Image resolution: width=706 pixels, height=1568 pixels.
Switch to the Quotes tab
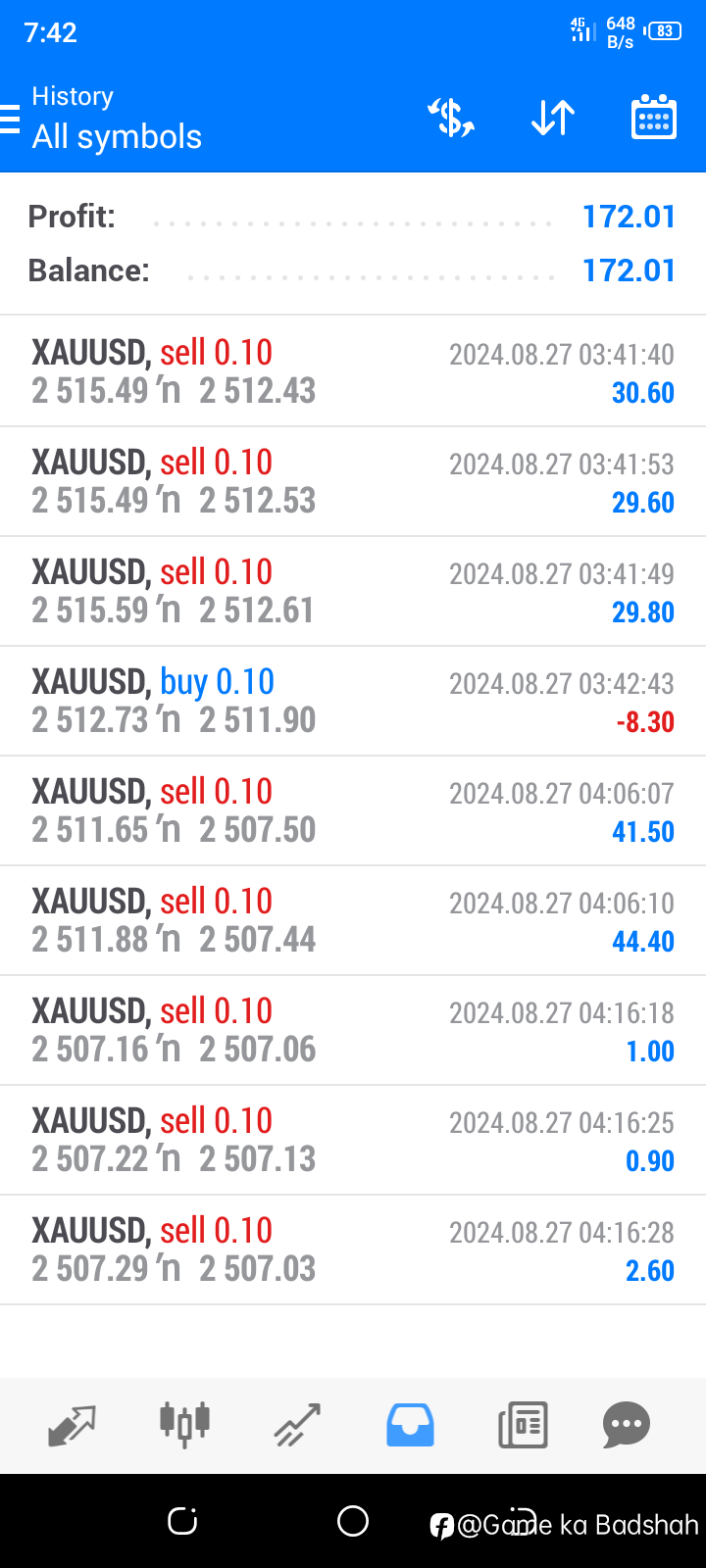click(72, 1425)
